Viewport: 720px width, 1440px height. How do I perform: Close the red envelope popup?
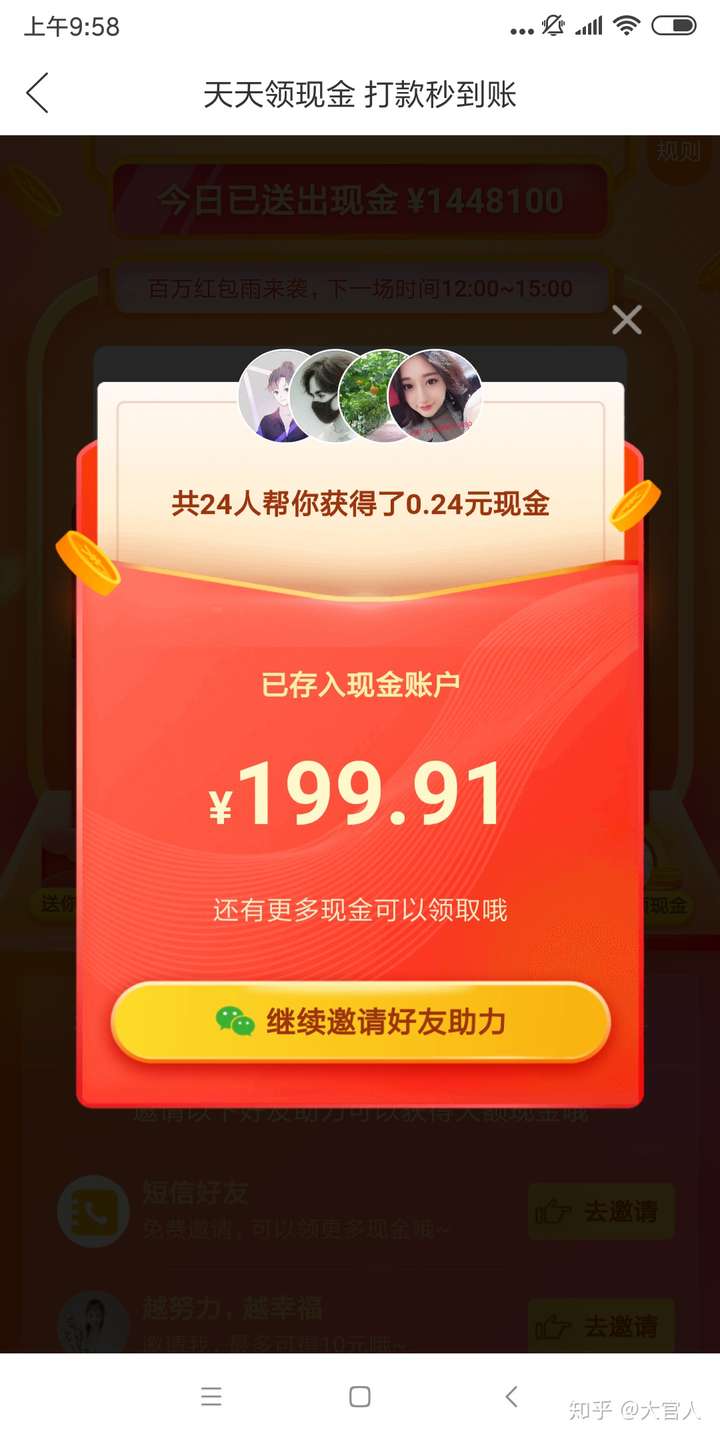click(x=626, y=319)
